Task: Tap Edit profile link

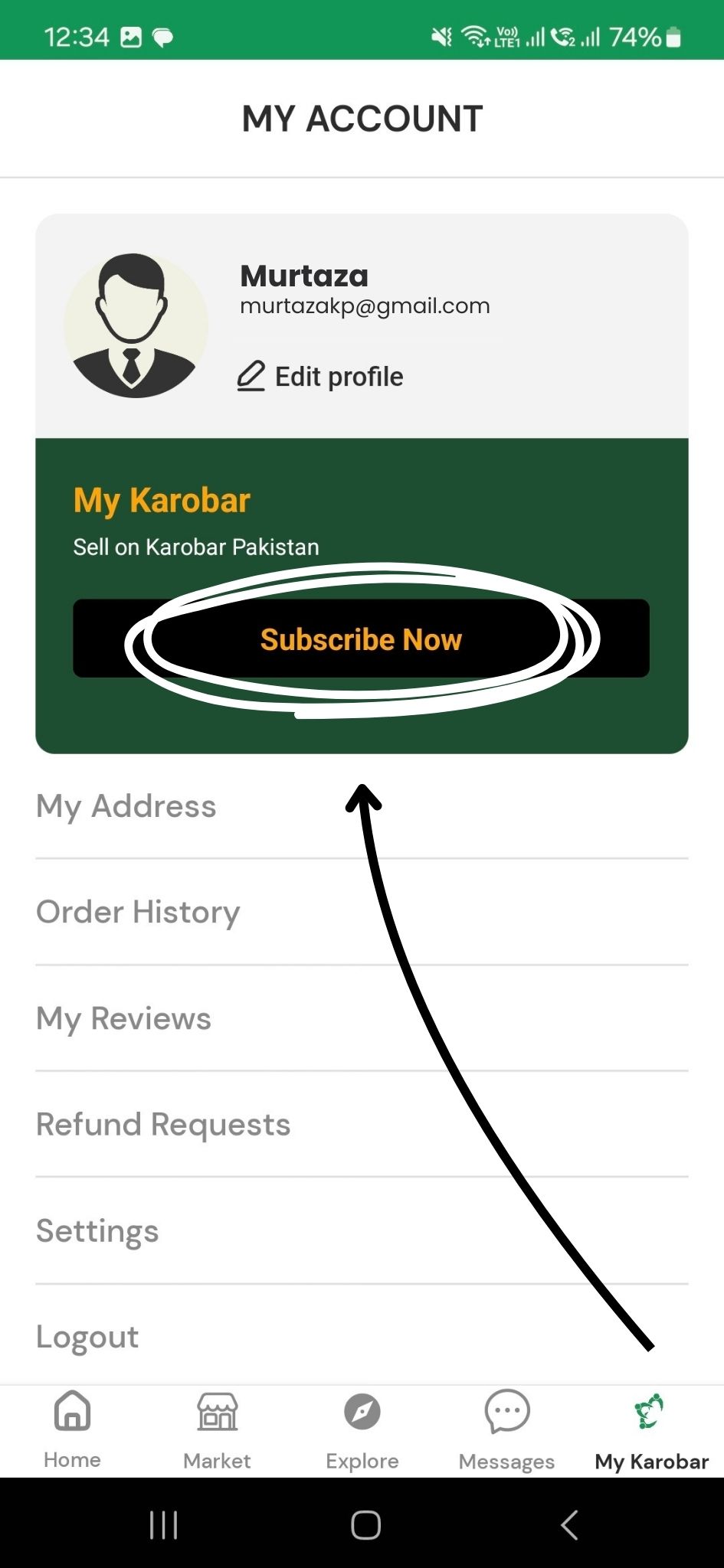Action: tap(321, 377)
